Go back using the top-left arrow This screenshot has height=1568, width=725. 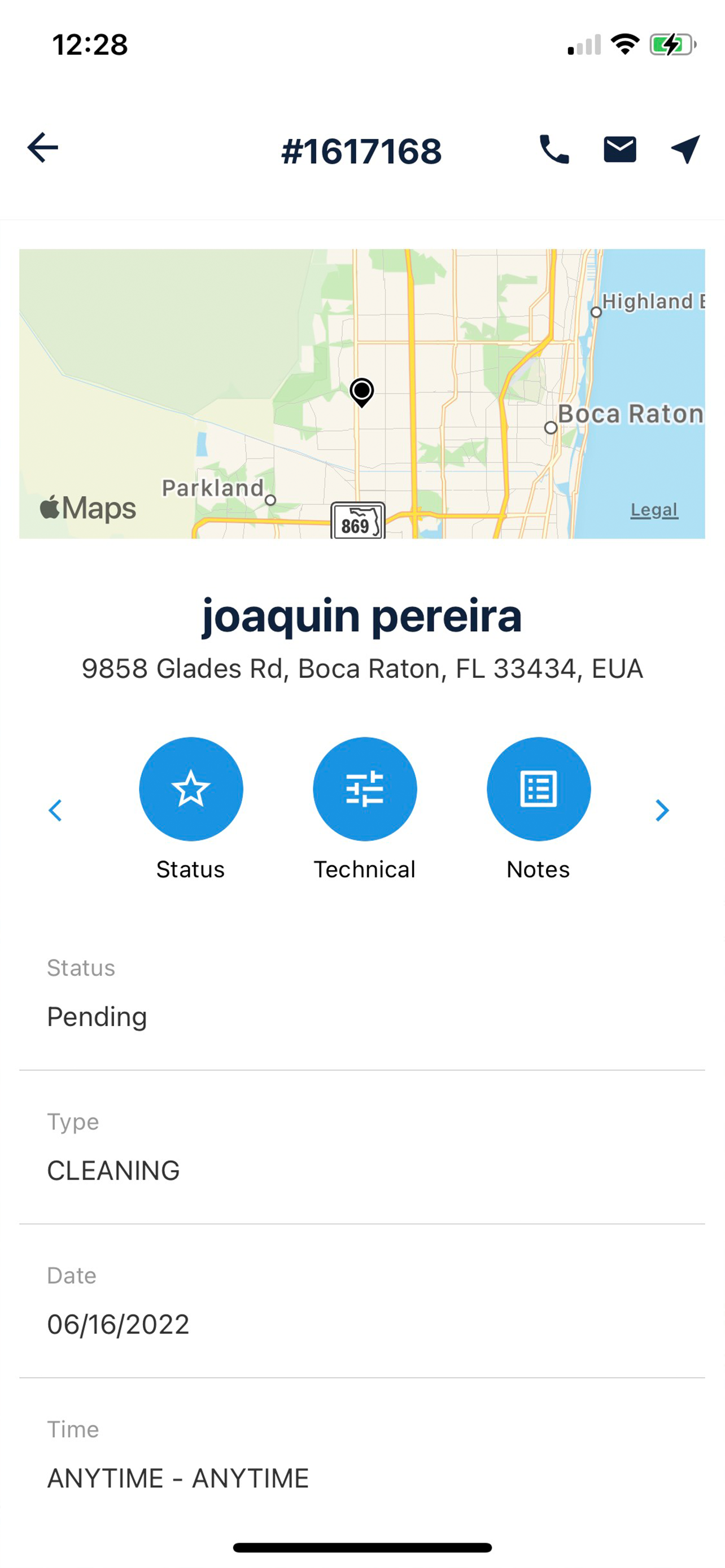coord(42,148)
